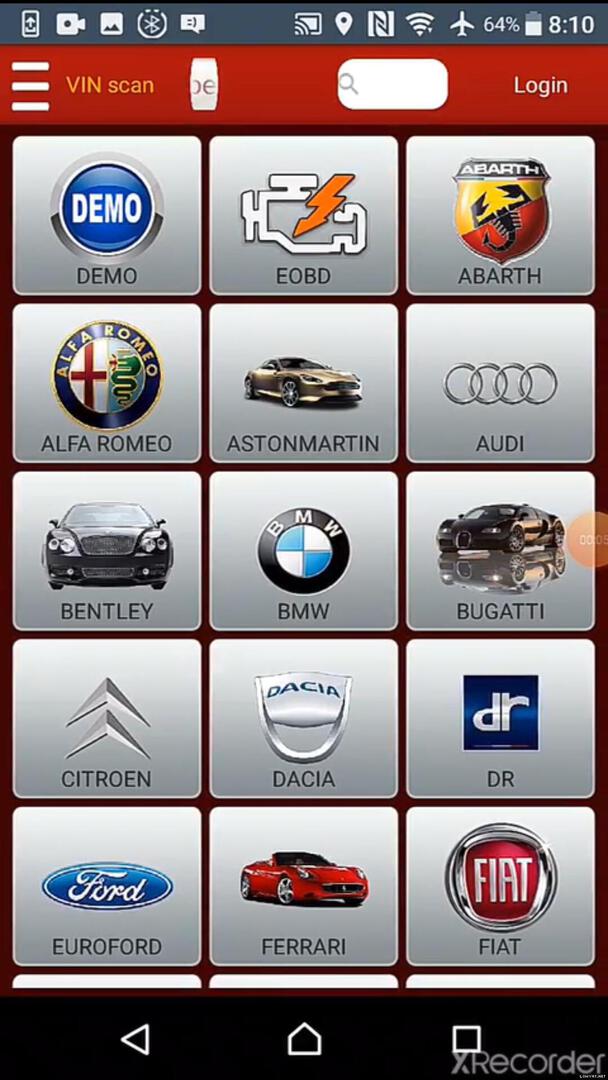Open the FIAT brand
Screen dimensions: 608x1080
(500, 887)
